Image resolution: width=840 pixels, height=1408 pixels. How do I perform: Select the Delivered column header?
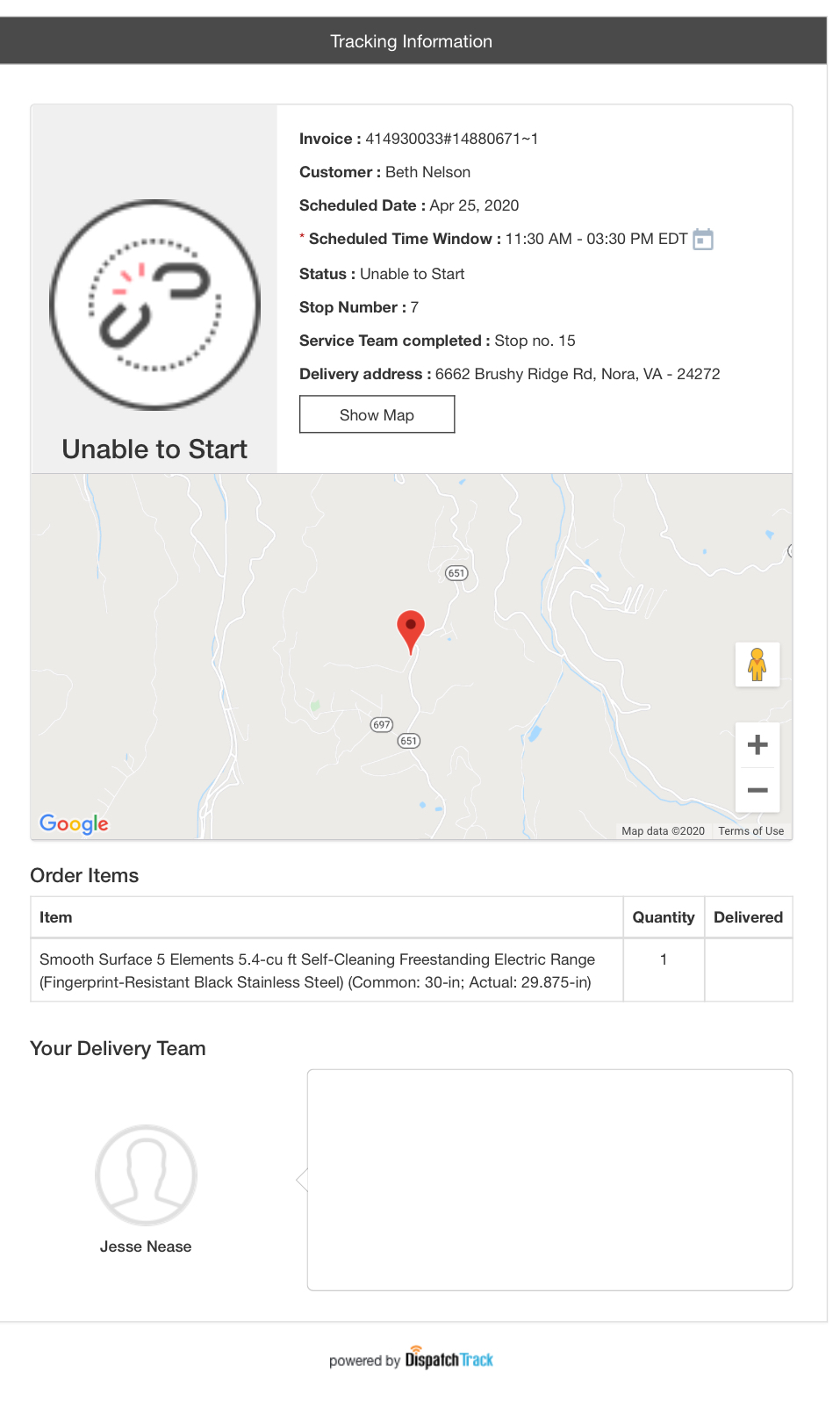click(748, 916)
